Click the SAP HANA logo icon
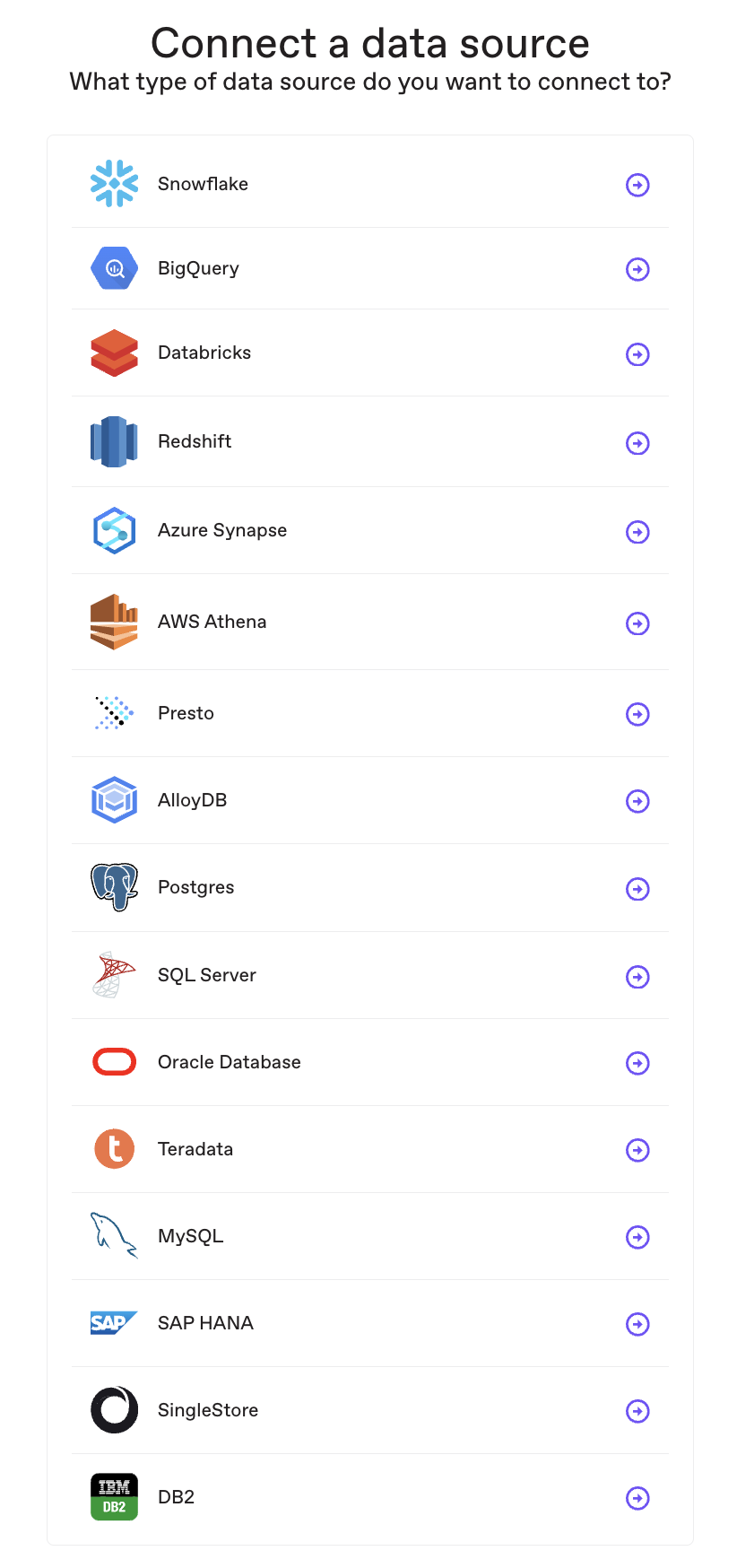The image size is (737, 1568). click(x=114, y=1321)
